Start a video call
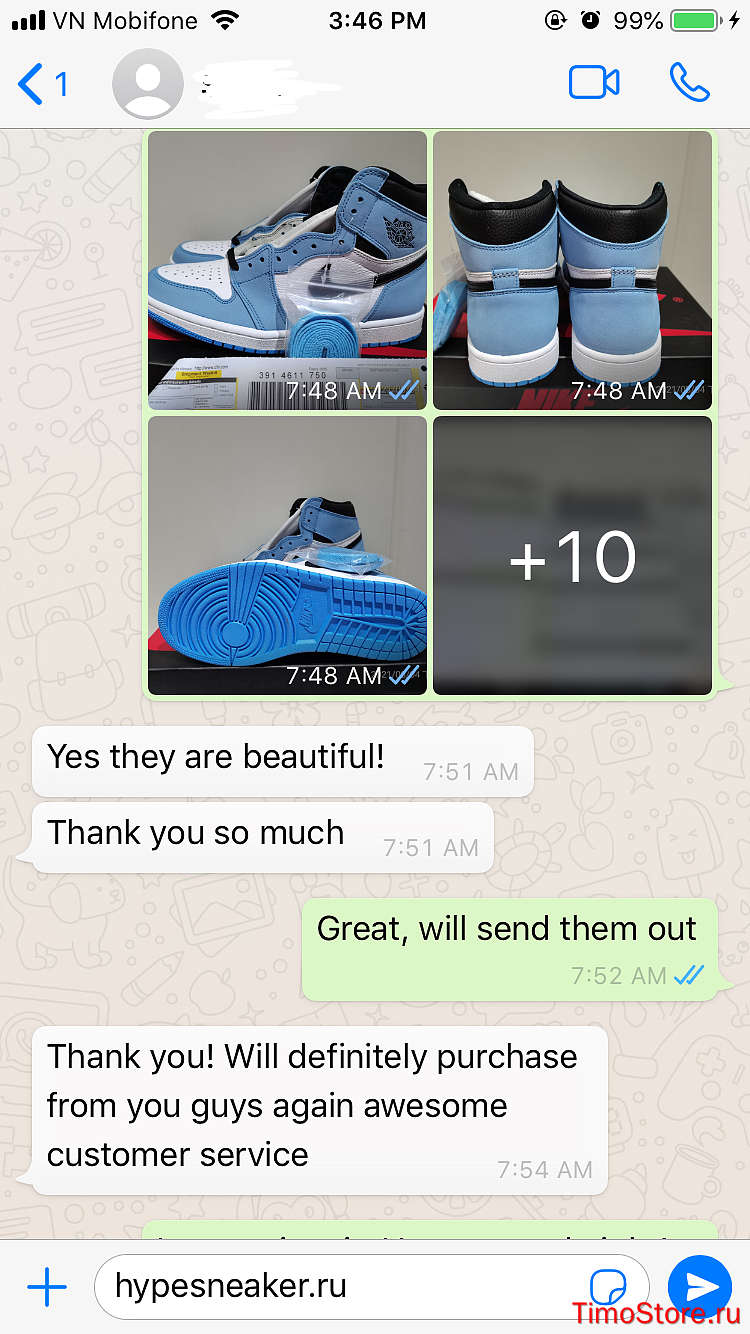This screenshot has height=1334, width=750. click(594, 83)
